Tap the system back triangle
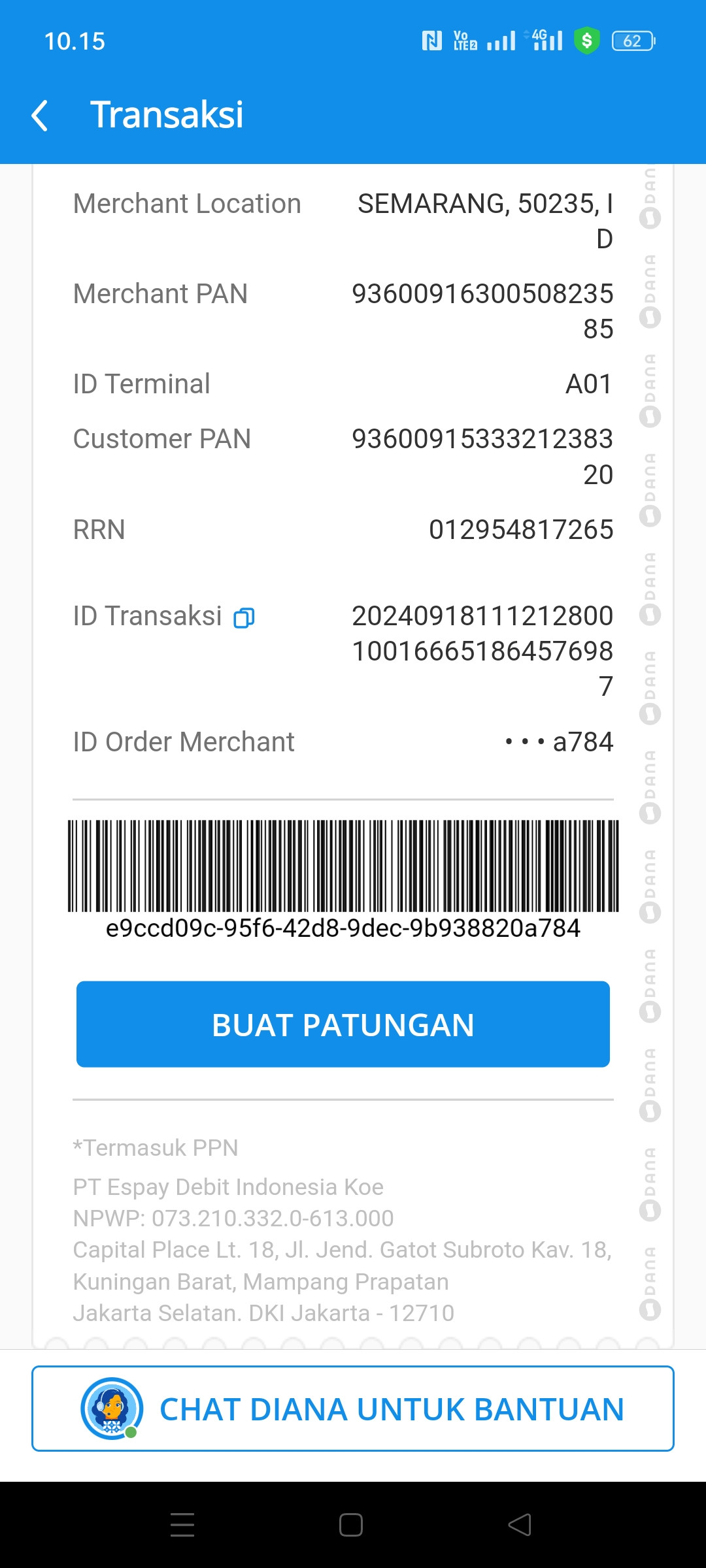This screenshot has width=706, height=1568. 520,1525
